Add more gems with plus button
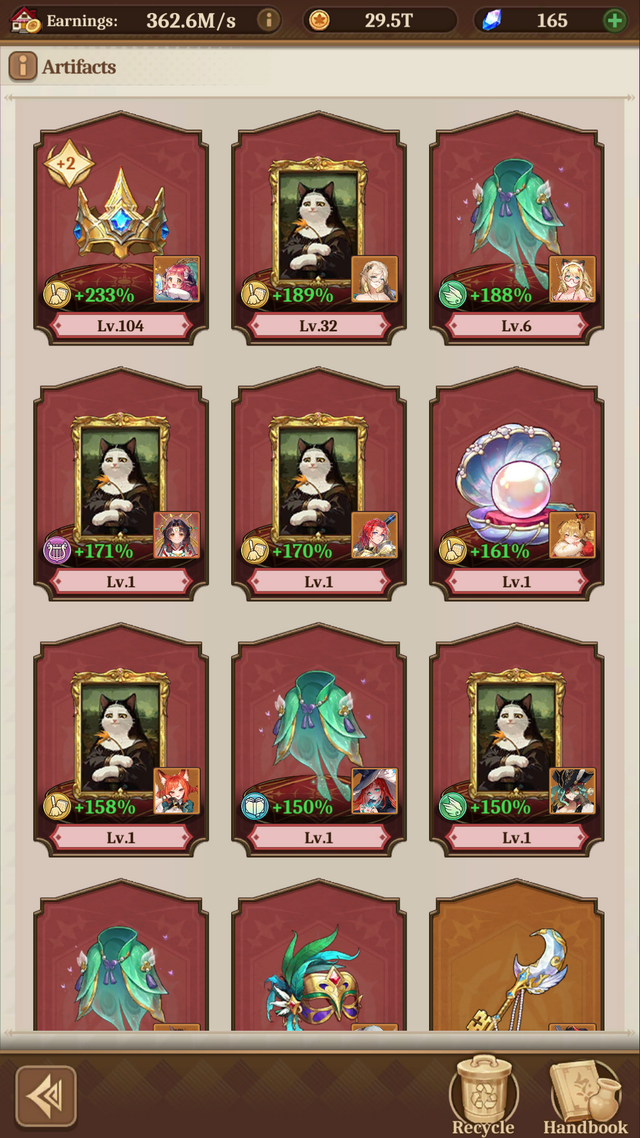Screen dimensions: 640x1138 click(615, 20)
